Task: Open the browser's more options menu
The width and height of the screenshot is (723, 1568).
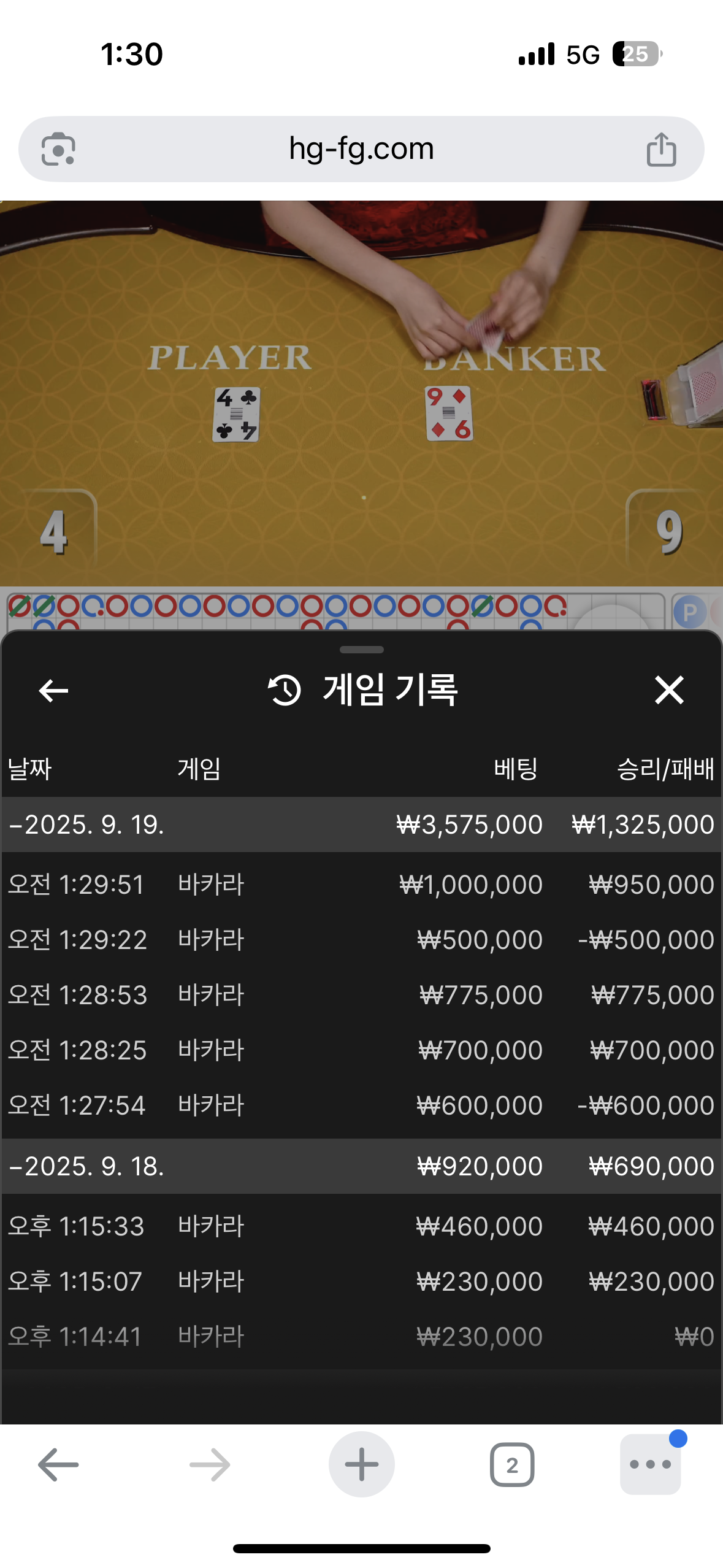Action: (650, 1465)
